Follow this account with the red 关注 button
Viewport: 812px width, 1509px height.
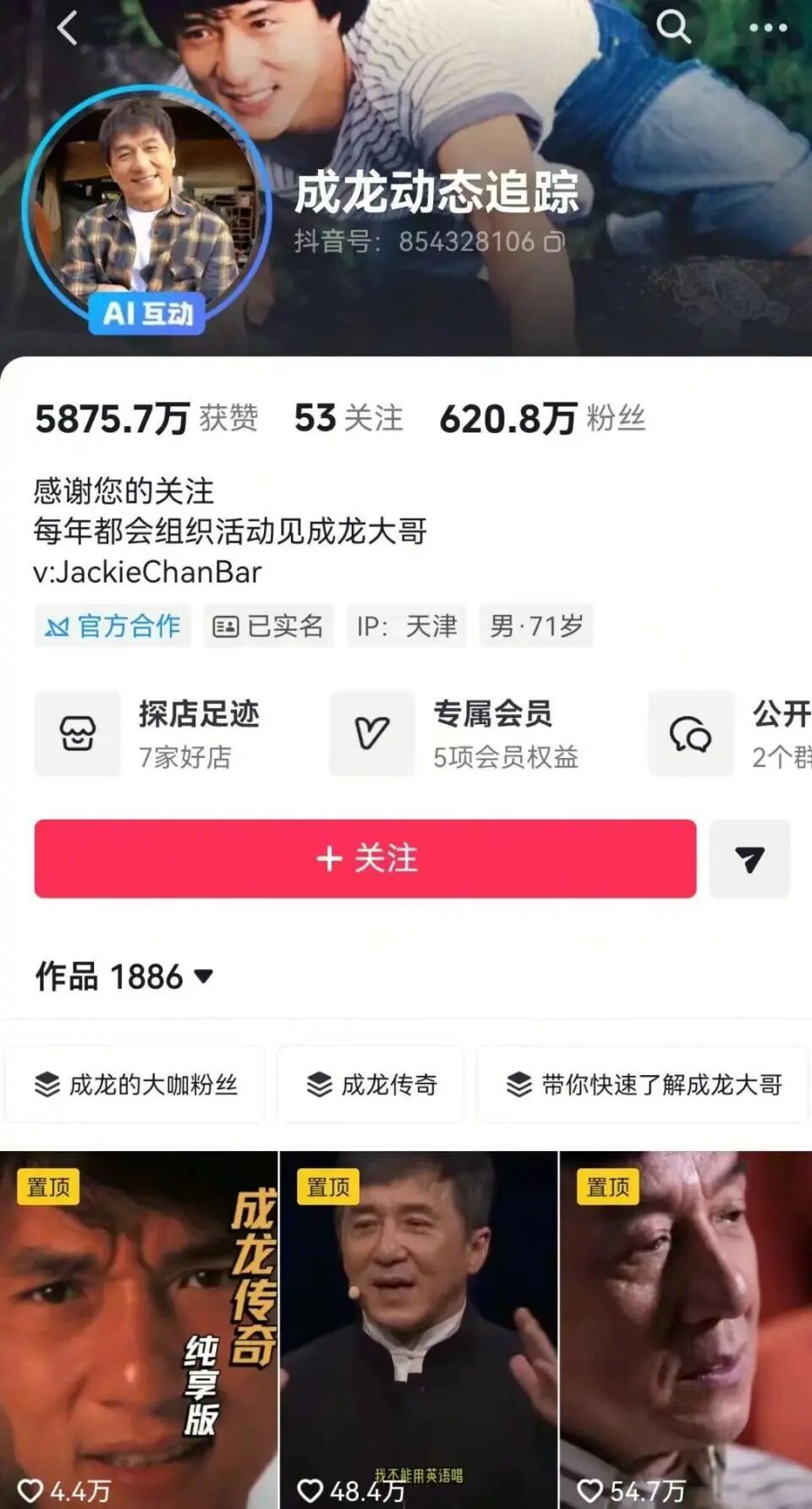coord(365,859)
